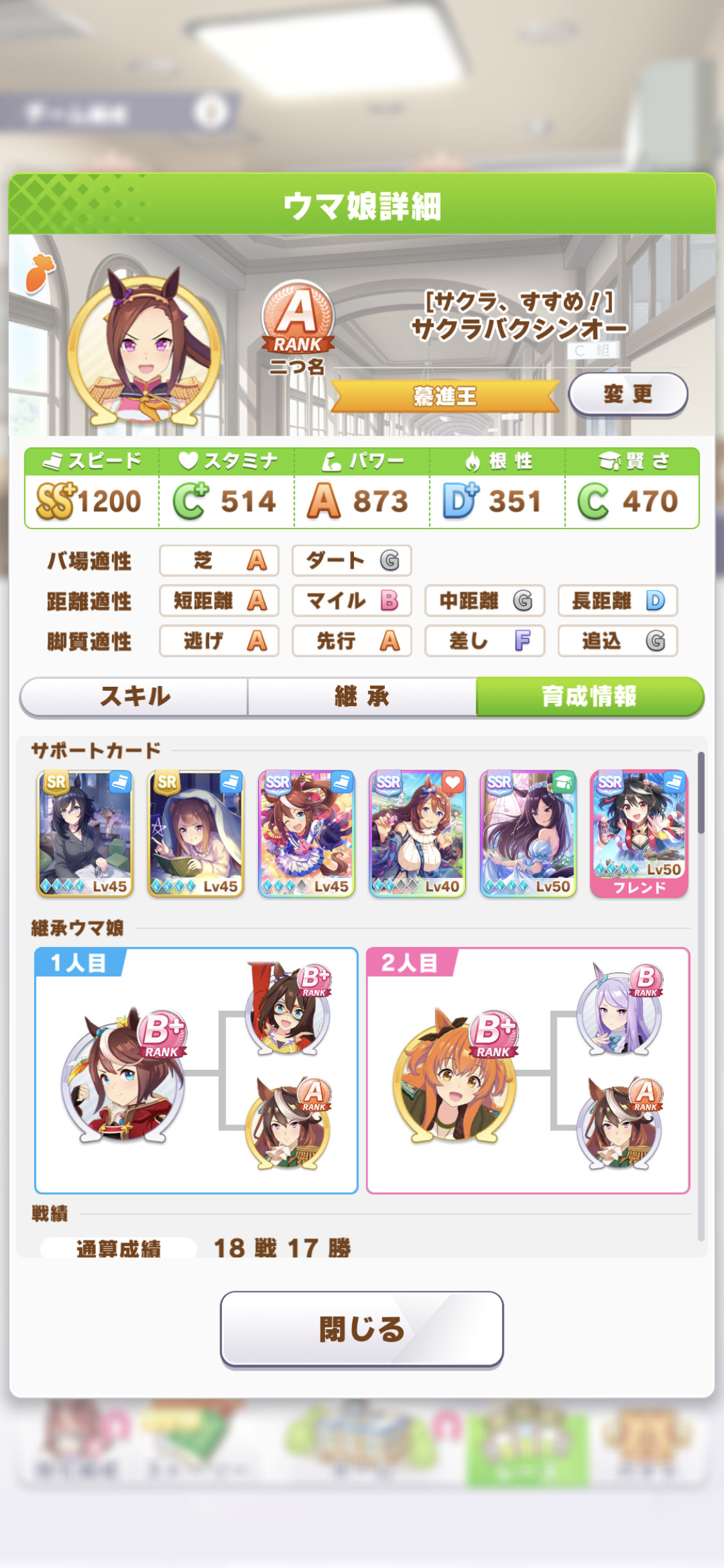Tap the 変更 button to change title
Viewport: 724px width, 1568px height.
(627, 393)
